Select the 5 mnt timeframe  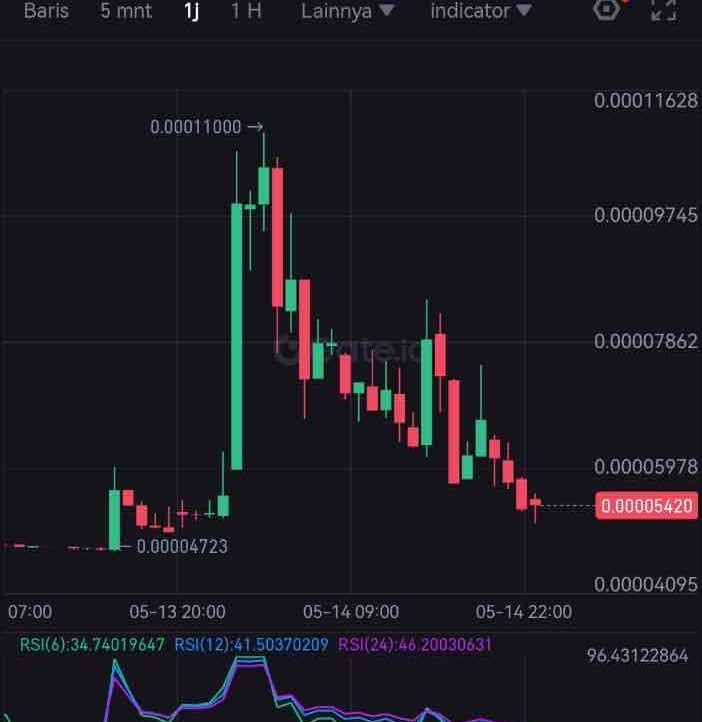(x=125, y=11)
